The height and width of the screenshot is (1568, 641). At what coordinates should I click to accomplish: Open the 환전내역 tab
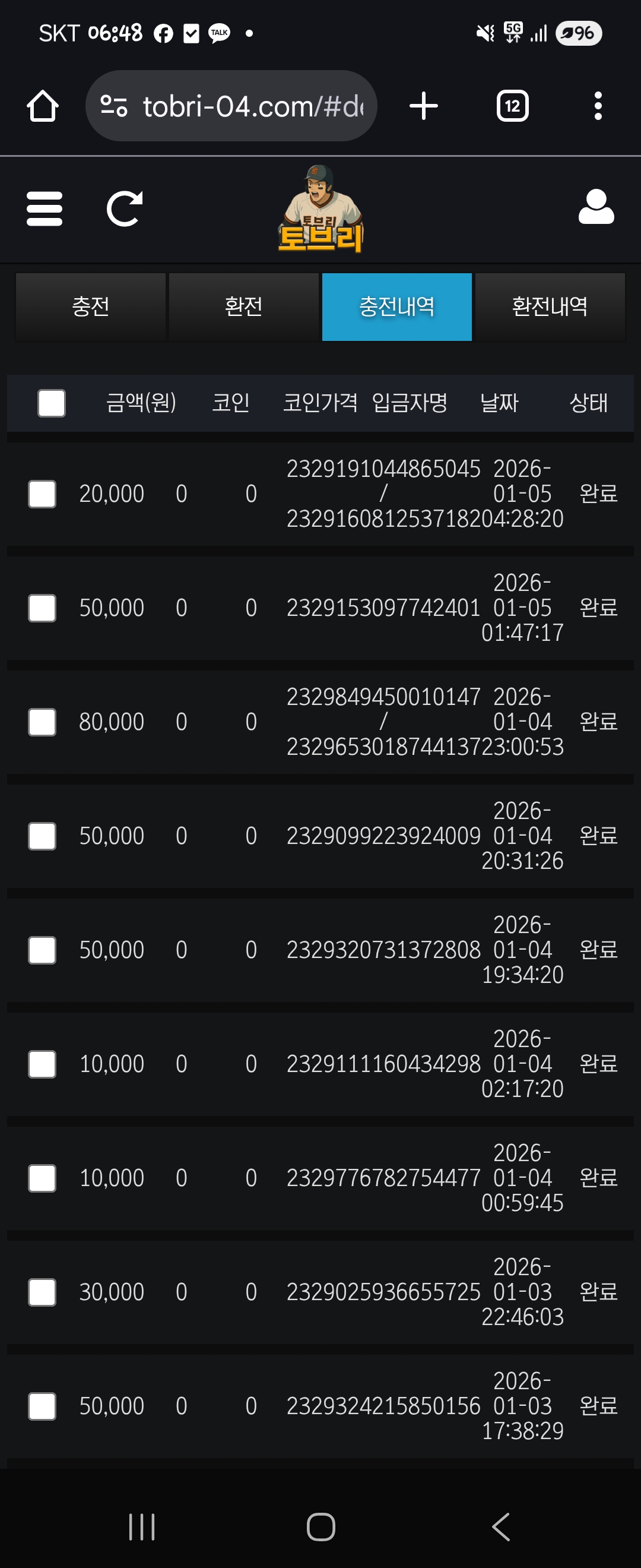[x=550, y=307]
